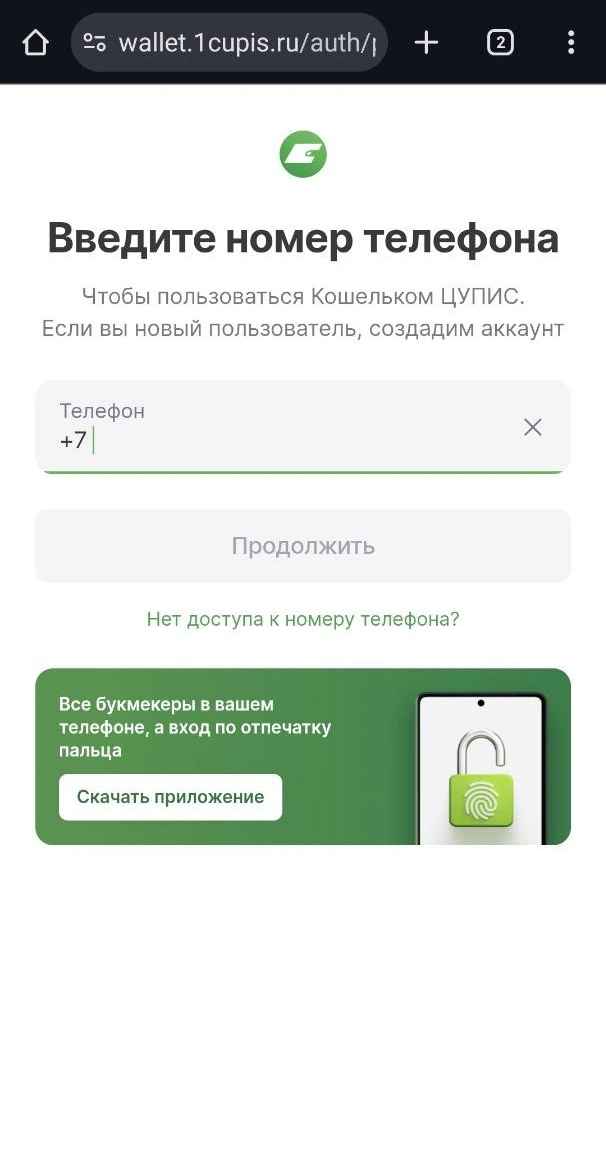Open the browser home page
The image size is (606, 1156).
[35, 42]
